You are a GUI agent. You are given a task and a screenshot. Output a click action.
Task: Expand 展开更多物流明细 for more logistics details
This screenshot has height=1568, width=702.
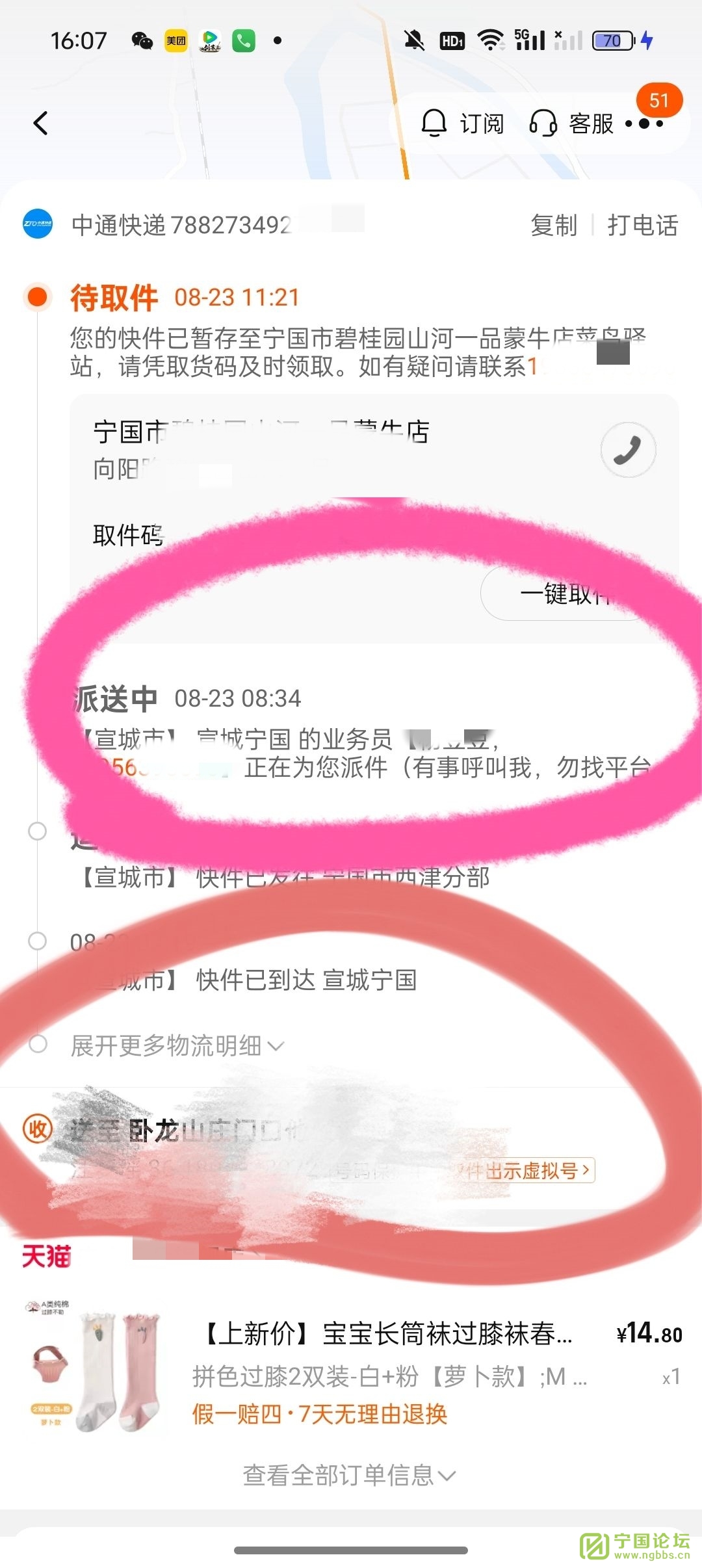pos(177,1046)
